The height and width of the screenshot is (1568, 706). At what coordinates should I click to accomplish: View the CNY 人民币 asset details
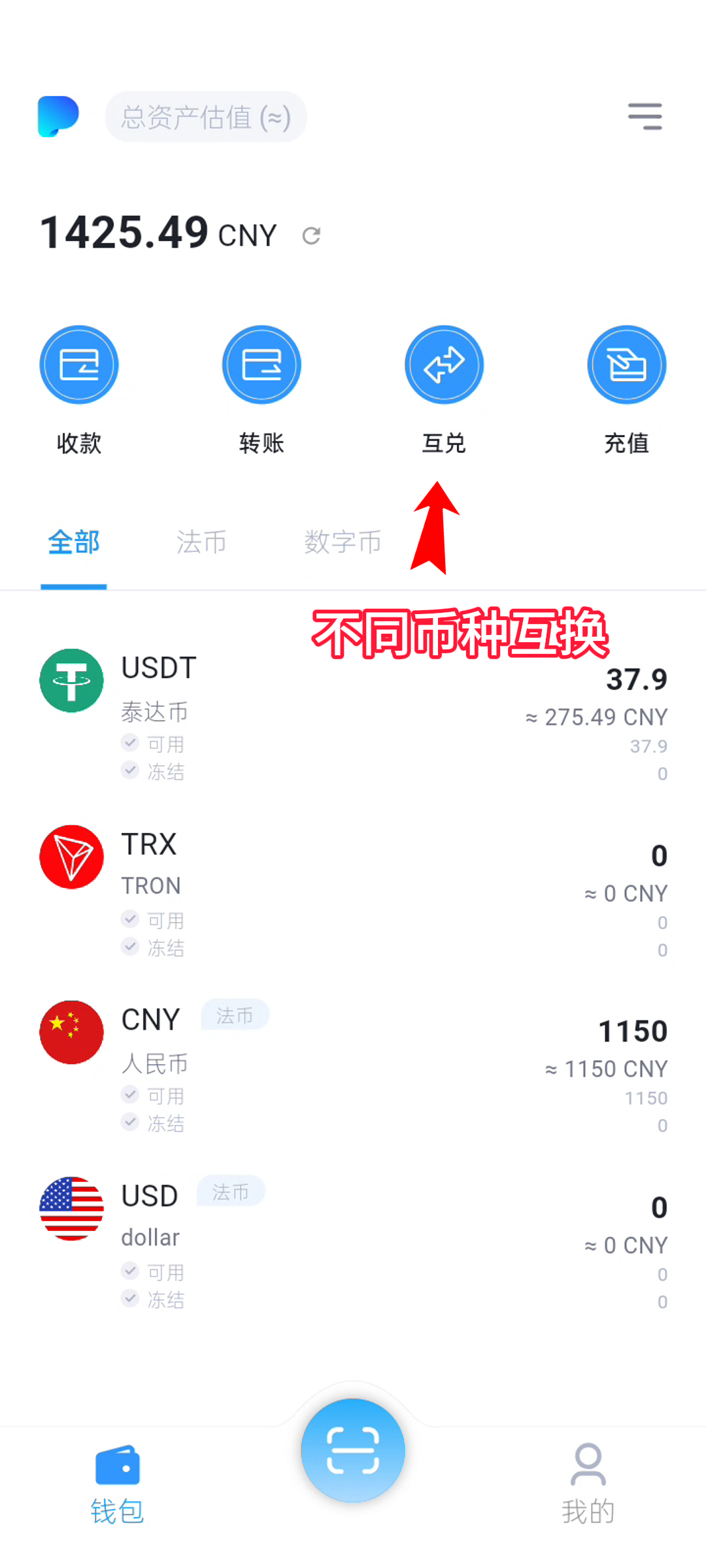tap(353, 1068)
